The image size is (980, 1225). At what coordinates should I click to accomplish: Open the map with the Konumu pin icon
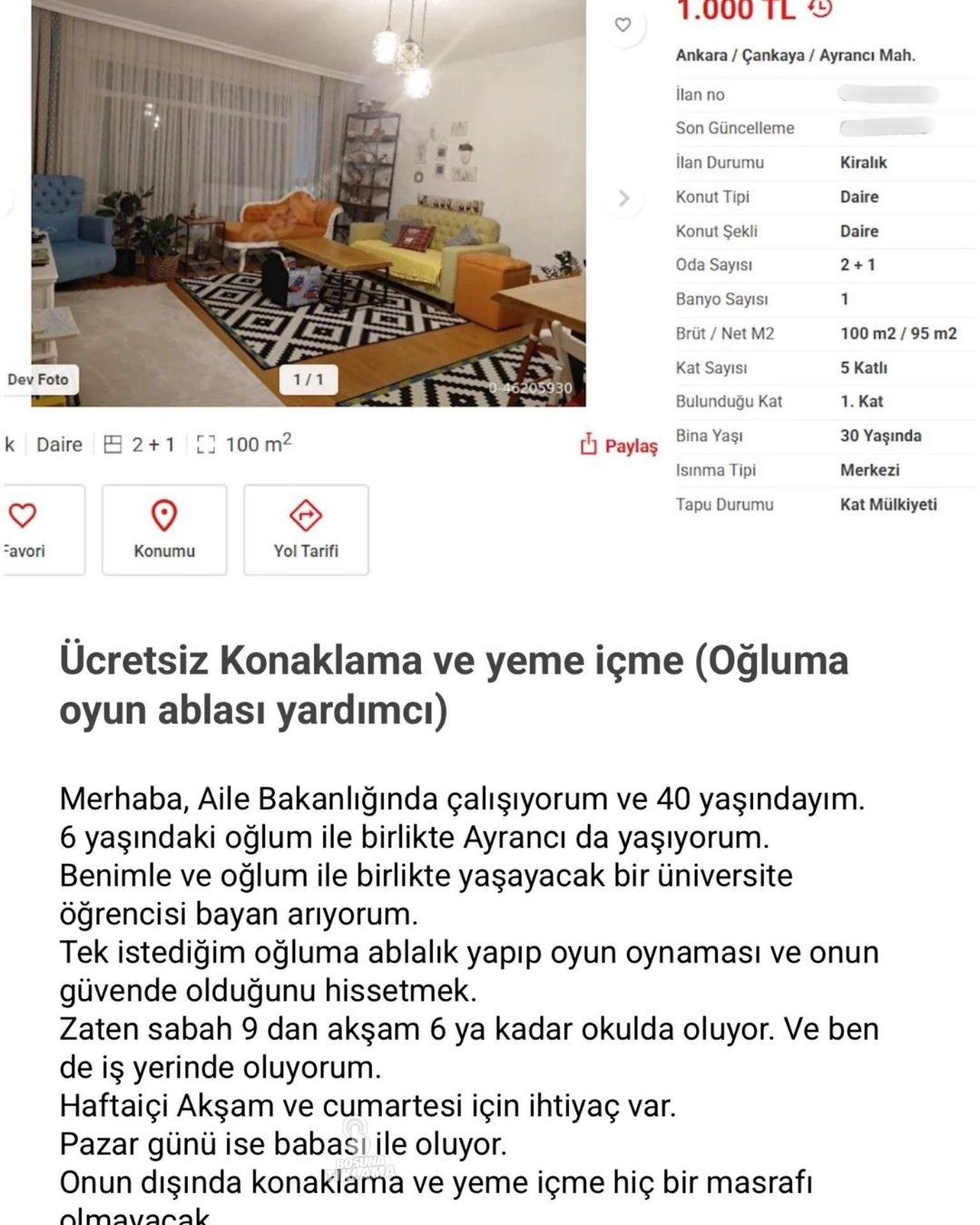[x=163, y=514]
